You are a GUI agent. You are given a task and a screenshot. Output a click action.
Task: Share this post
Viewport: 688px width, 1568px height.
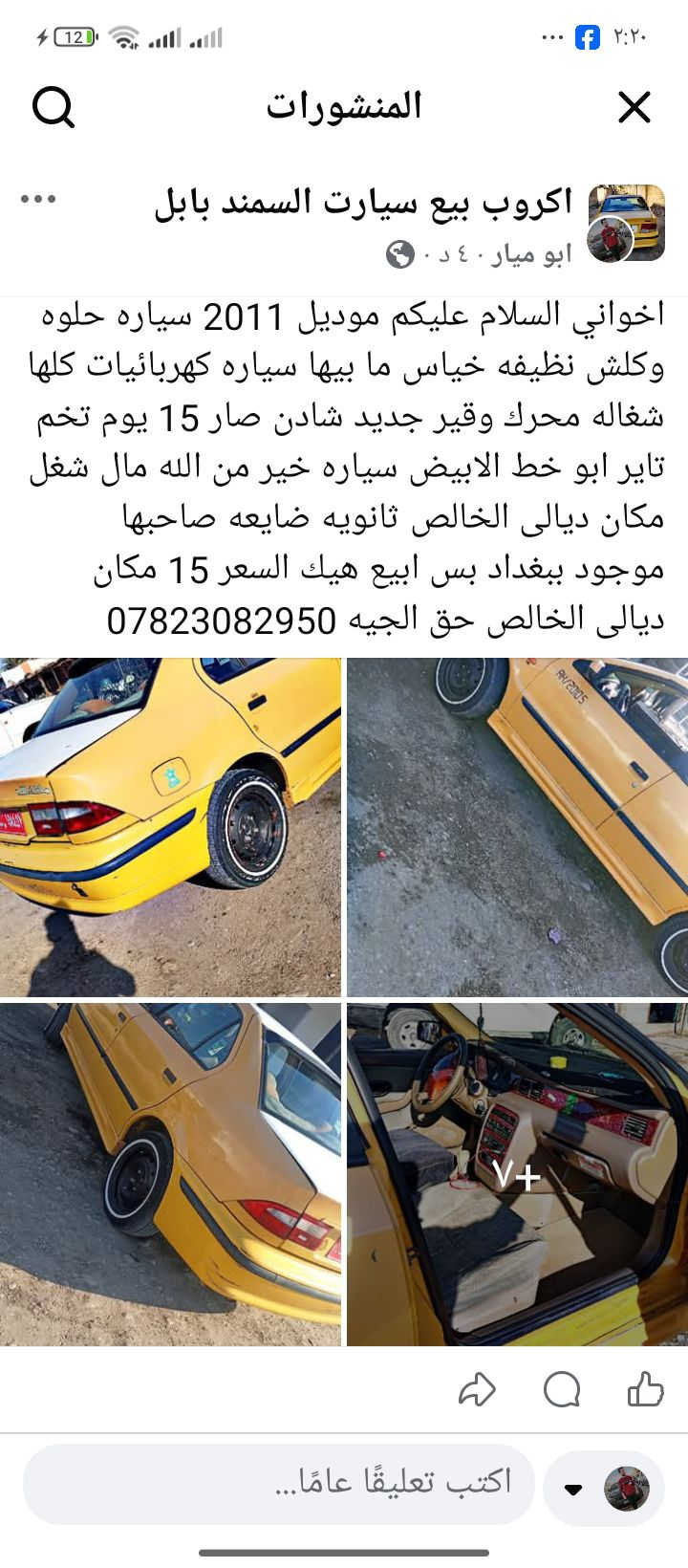(x=477, y=1389)
